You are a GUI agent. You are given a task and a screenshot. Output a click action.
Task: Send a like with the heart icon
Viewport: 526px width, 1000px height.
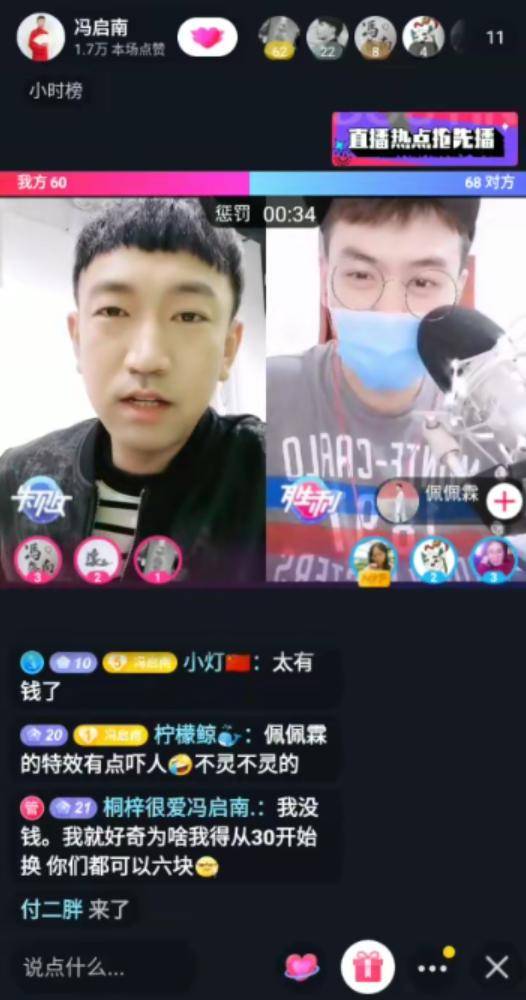(302, 967)
